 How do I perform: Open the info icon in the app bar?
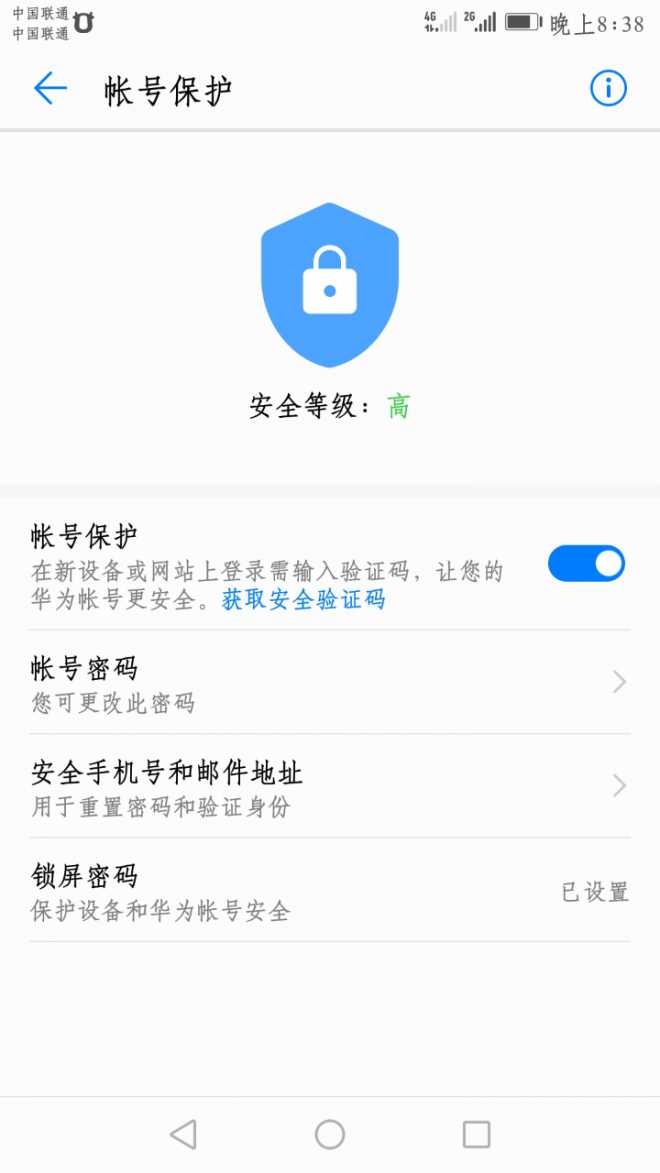pyautogui.click(x=607, y=89)
